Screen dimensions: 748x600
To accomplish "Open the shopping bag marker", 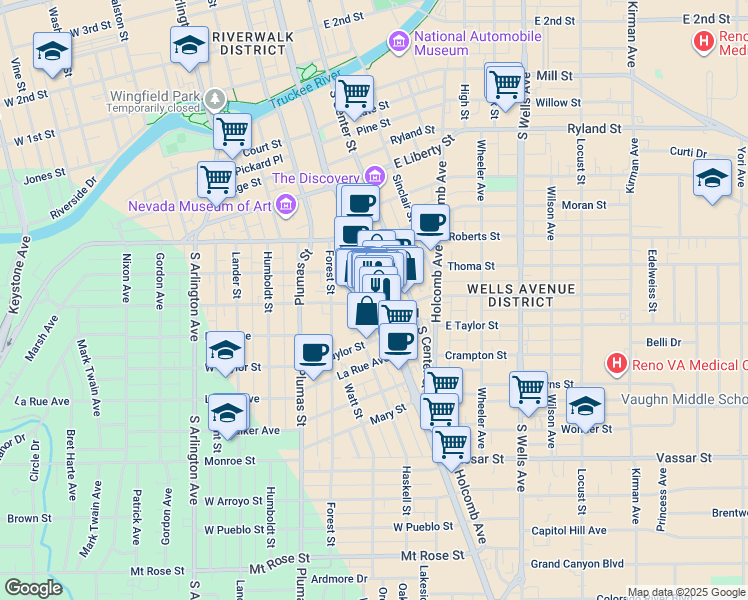I will [x=366, y=311].
